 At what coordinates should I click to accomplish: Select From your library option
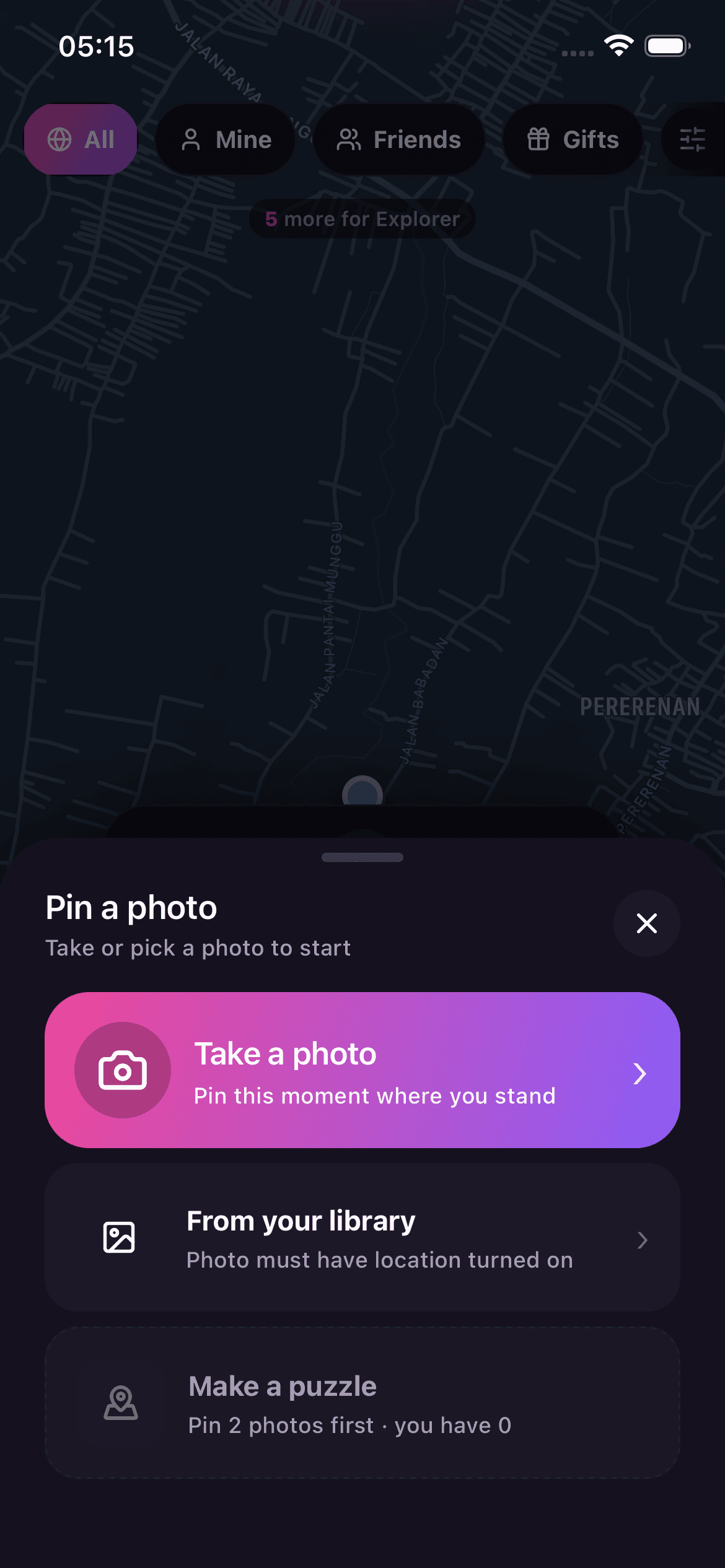coord(362,1237)
